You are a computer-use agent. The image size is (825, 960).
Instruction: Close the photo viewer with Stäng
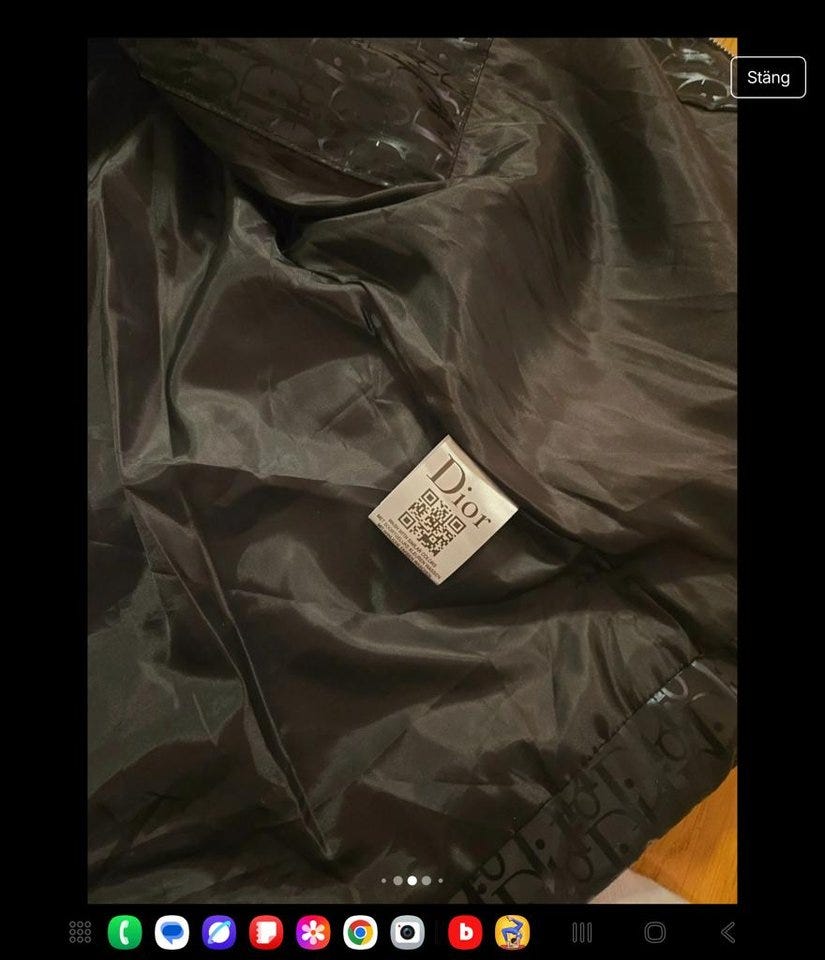coord(768,77)
